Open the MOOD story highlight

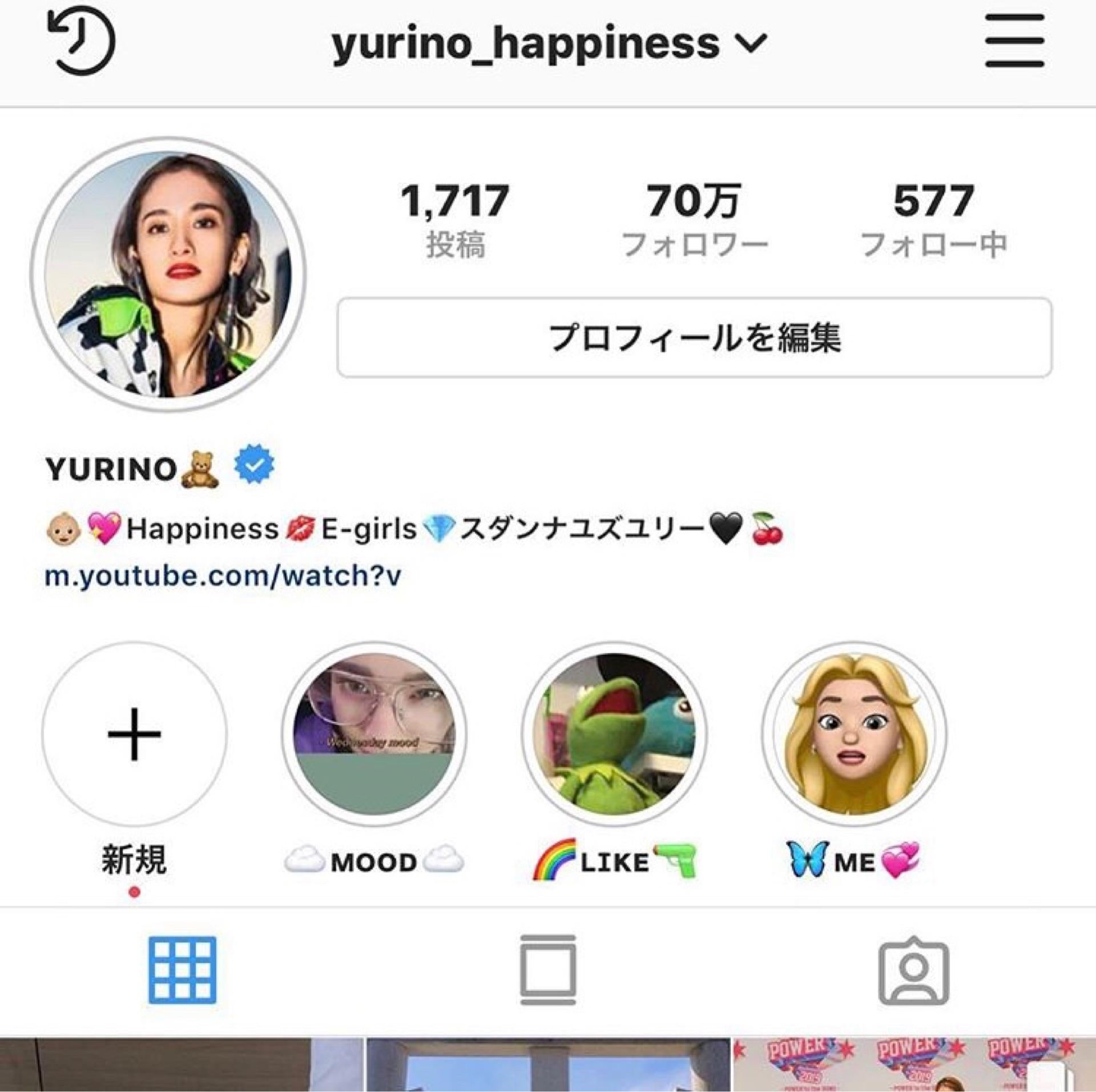(x=374, y=734)
